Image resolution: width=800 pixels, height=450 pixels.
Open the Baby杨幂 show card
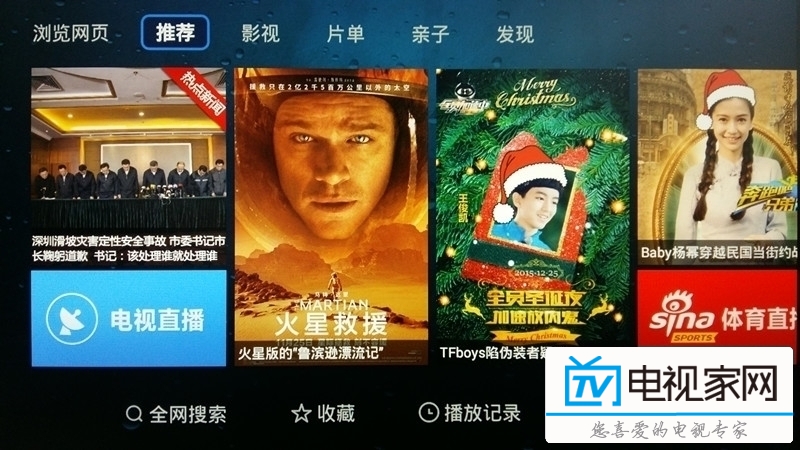point(718,165)
